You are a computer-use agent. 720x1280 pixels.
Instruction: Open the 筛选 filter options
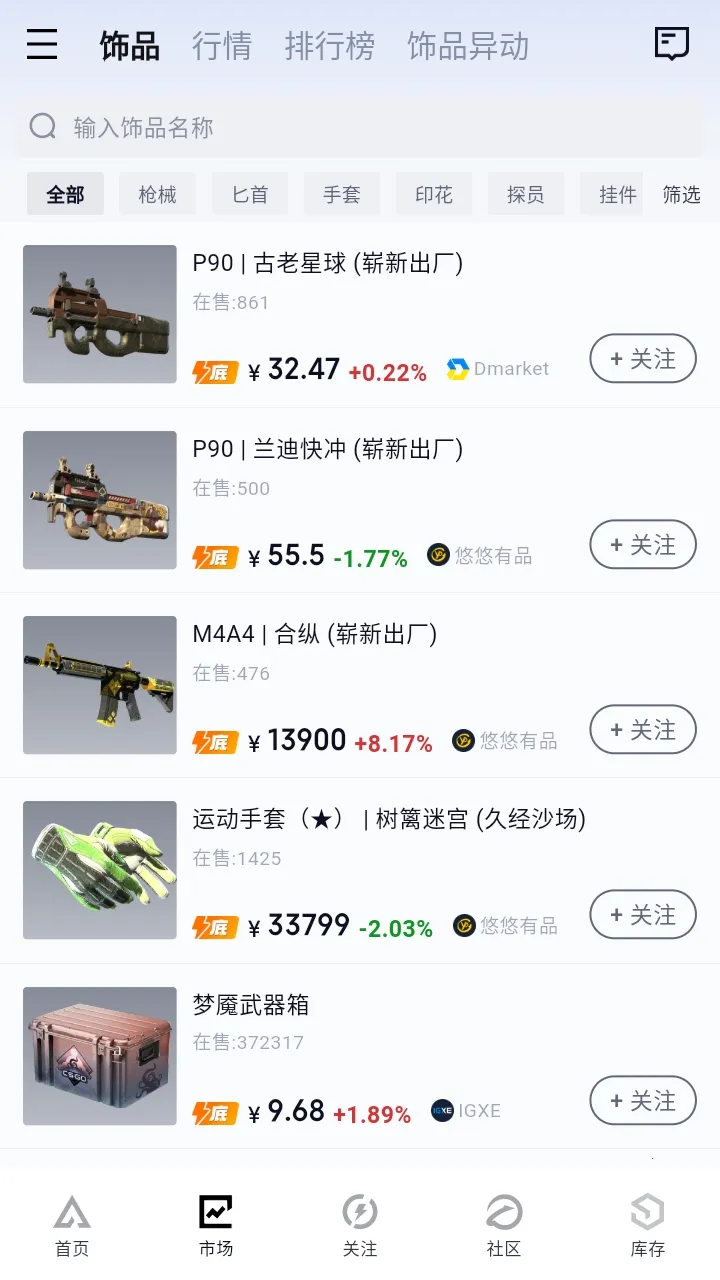pos(682,194)
